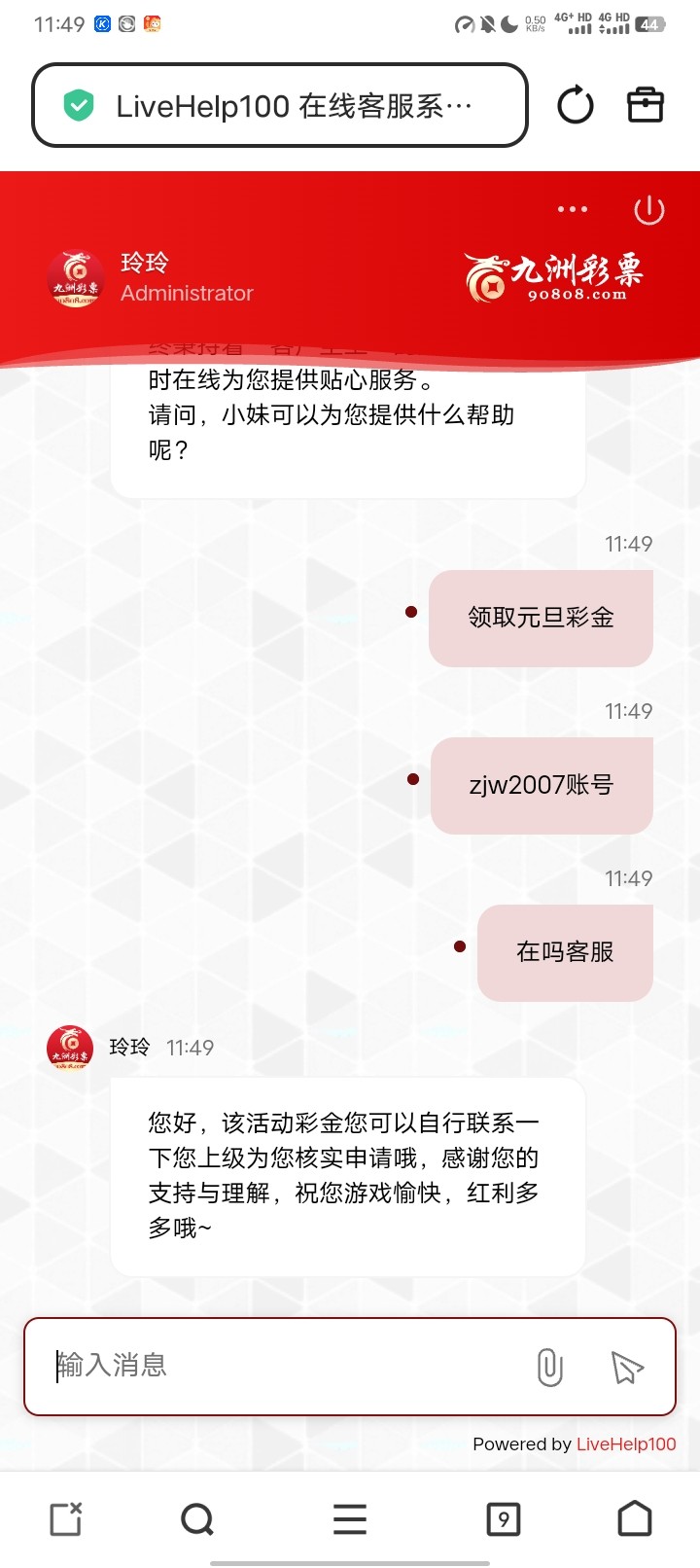Tap the screenshot icon in the bottom bar
700x1568 pixels.
coord(64,1518)
